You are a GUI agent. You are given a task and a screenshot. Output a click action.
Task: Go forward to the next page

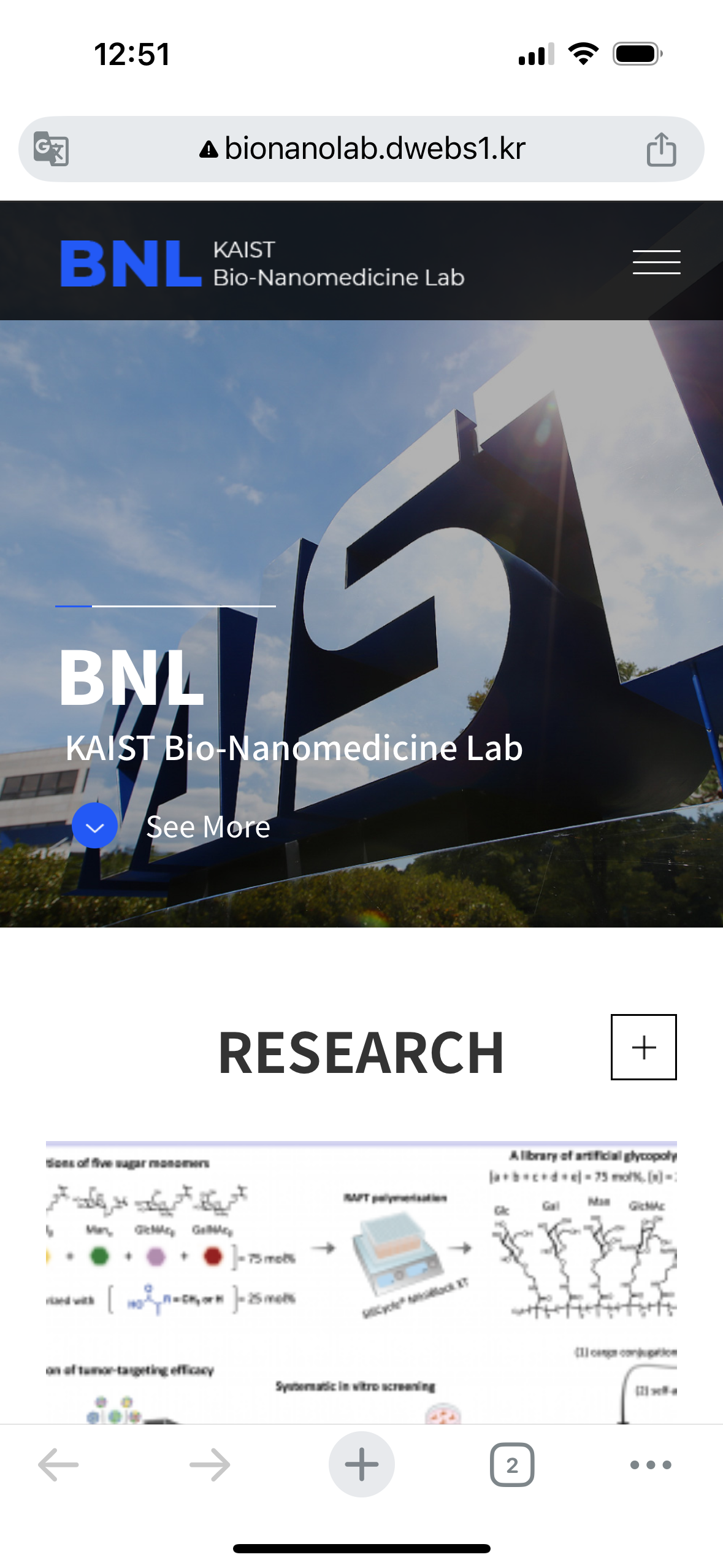(x=210, y=1465)
